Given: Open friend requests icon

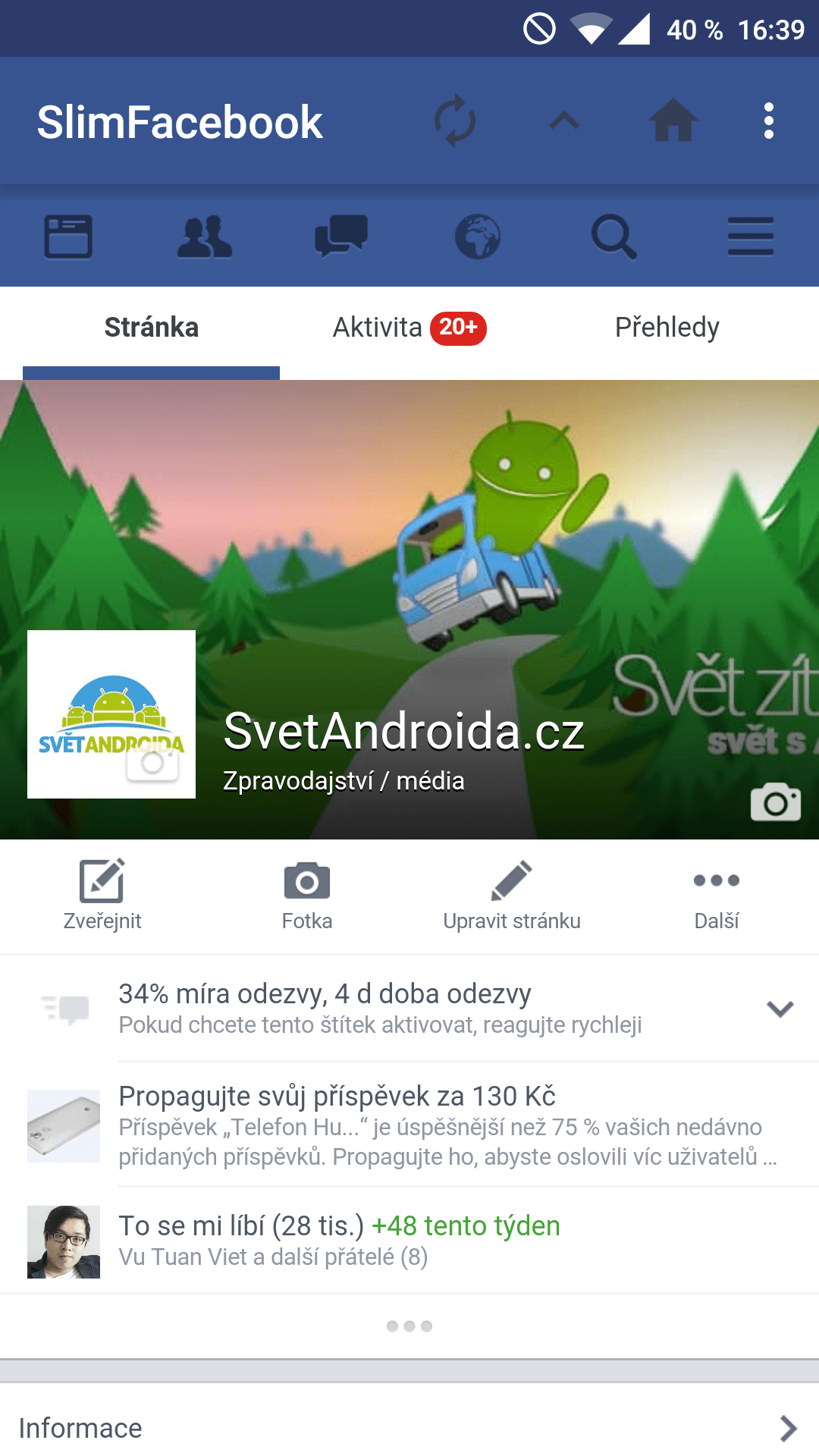Looking at the screenshot, I should pyautogui.click(x=205, y=237).
